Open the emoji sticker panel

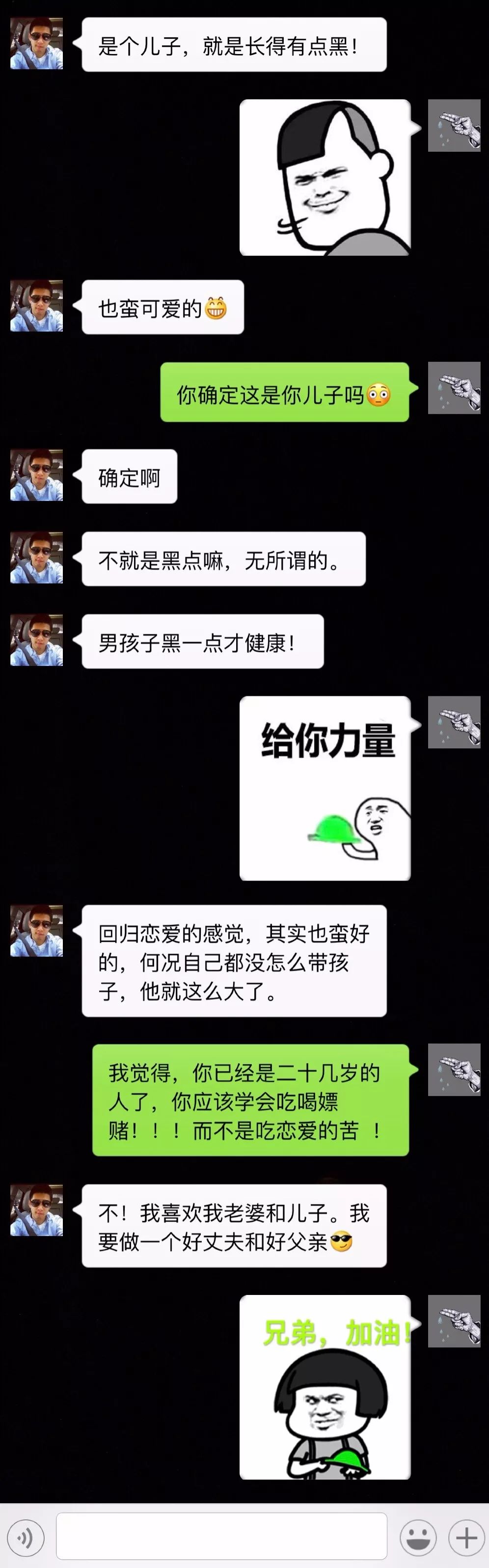click(x=418, y=1538)
